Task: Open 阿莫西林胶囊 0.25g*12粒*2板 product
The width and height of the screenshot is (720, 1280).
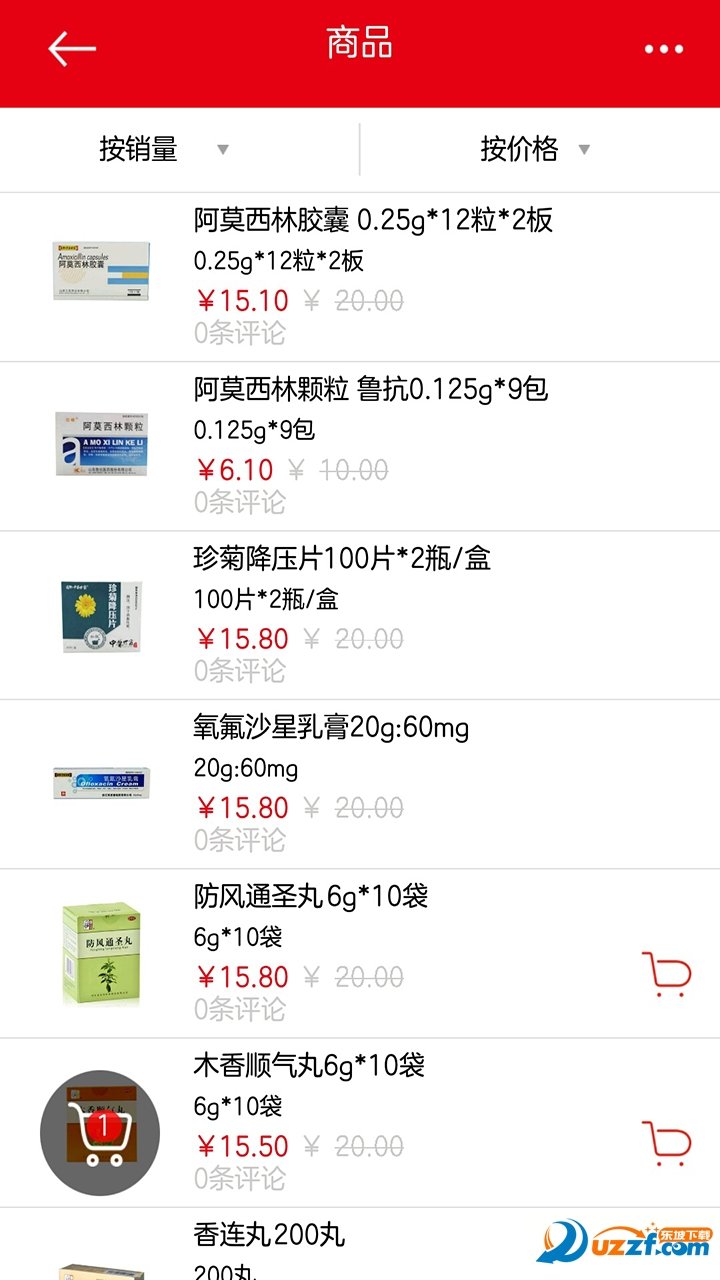Action: click(360, 277)
